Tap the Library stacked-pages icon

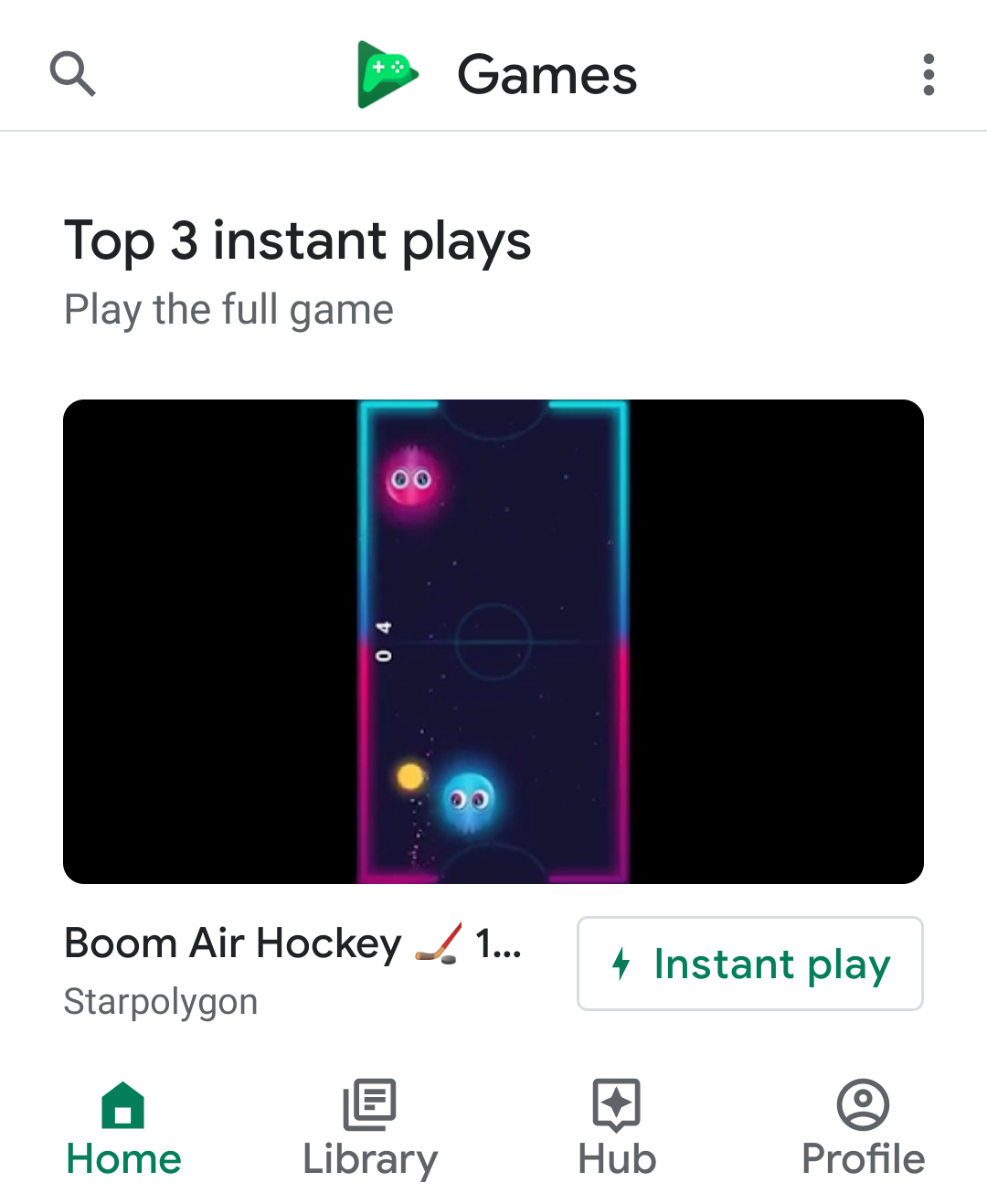(369, 1105)
